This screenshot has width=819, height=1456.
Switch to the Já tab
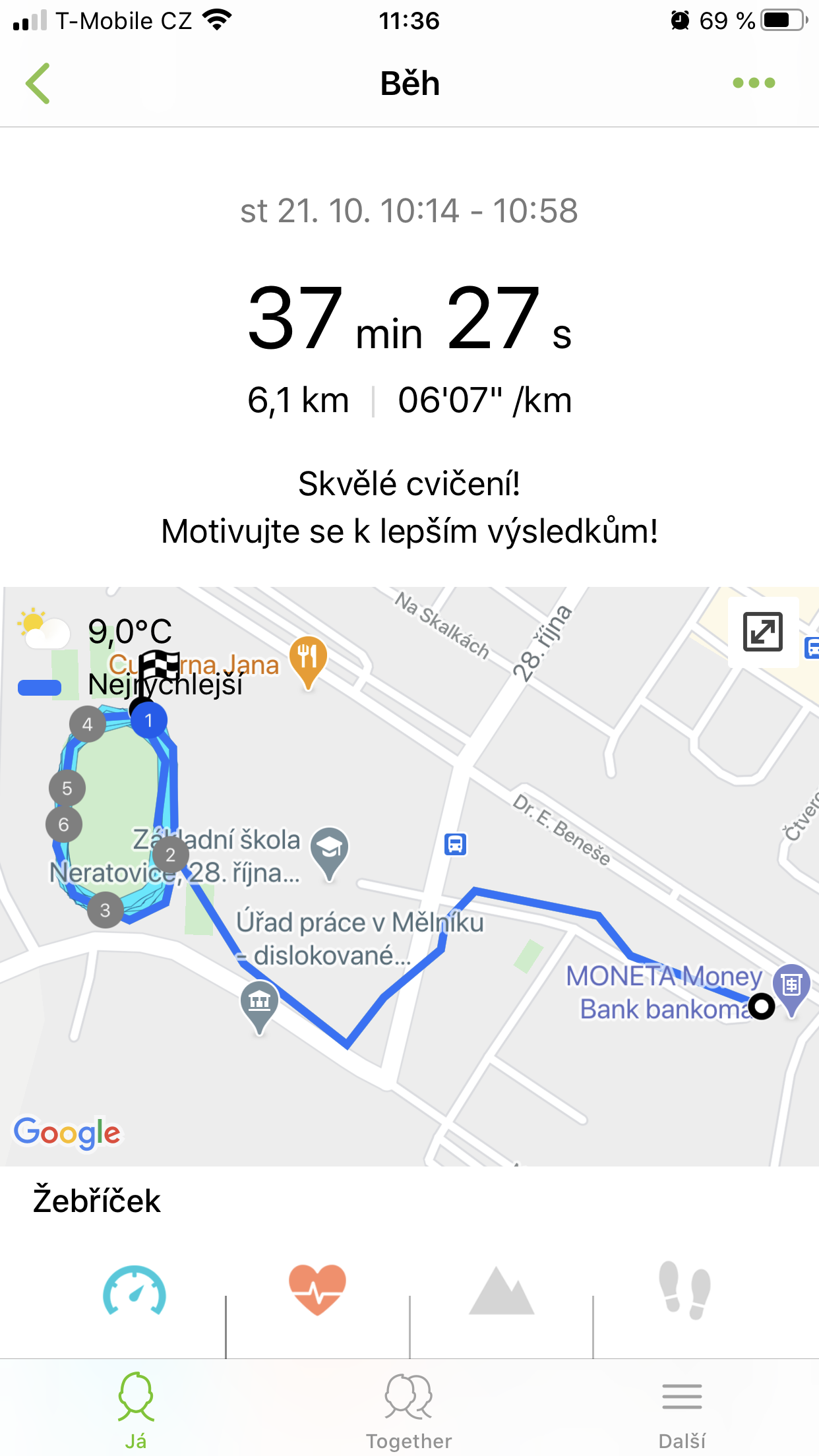point(136,1410)
